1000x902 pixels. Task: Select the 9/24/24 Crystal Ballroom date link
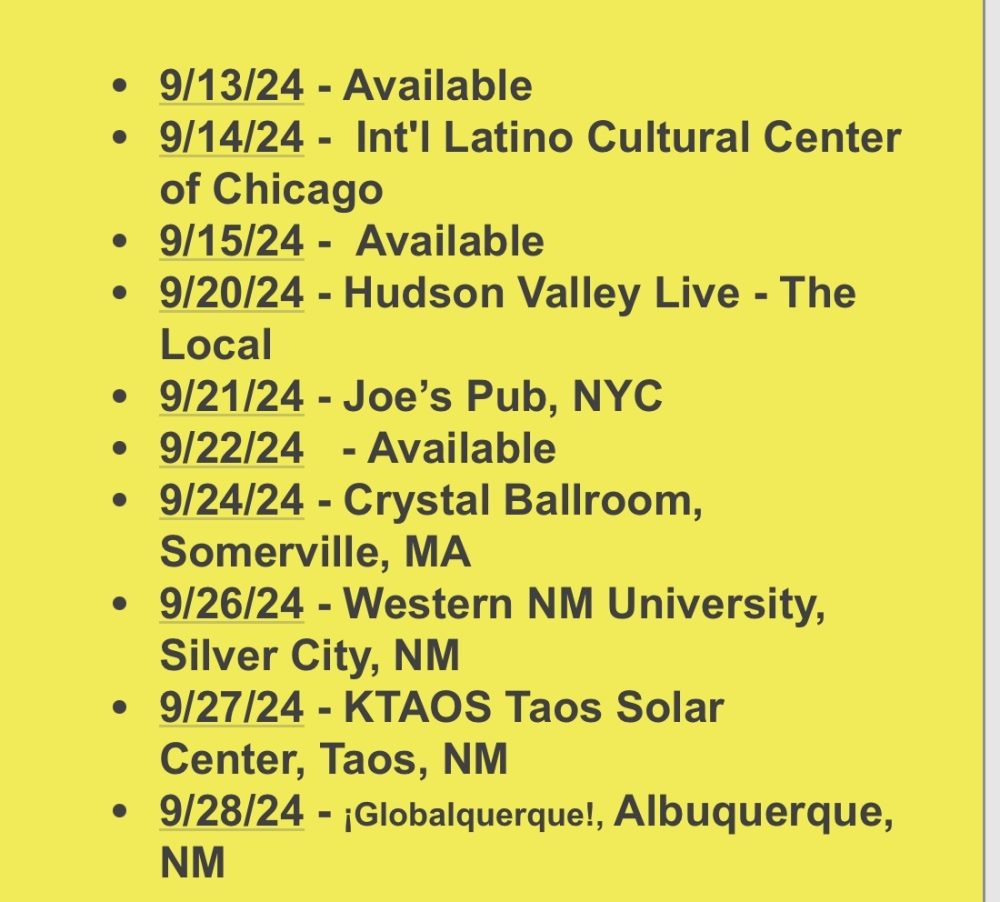(x=231, y=501)
